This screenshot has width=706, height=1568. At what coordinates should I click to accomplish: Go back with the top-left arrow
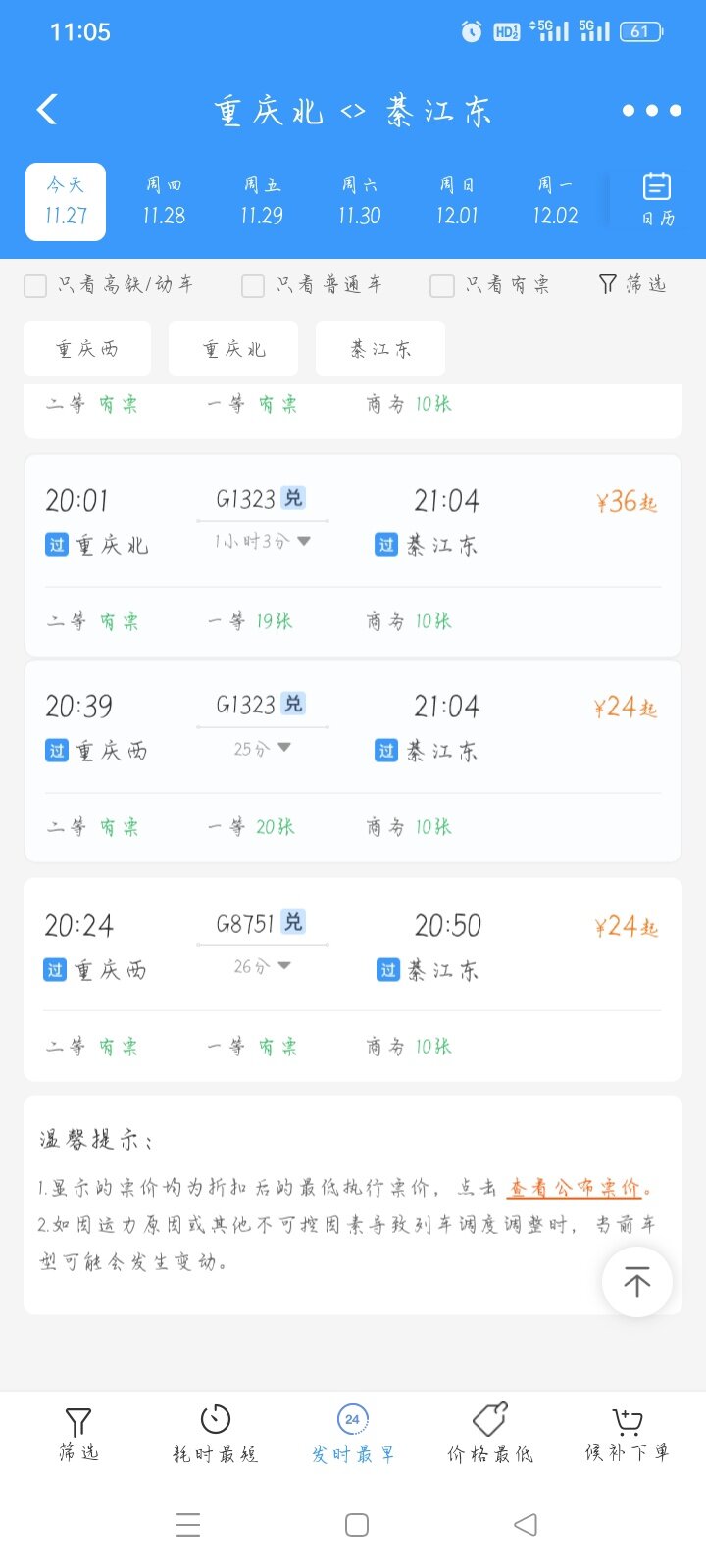tap(47, 109)
